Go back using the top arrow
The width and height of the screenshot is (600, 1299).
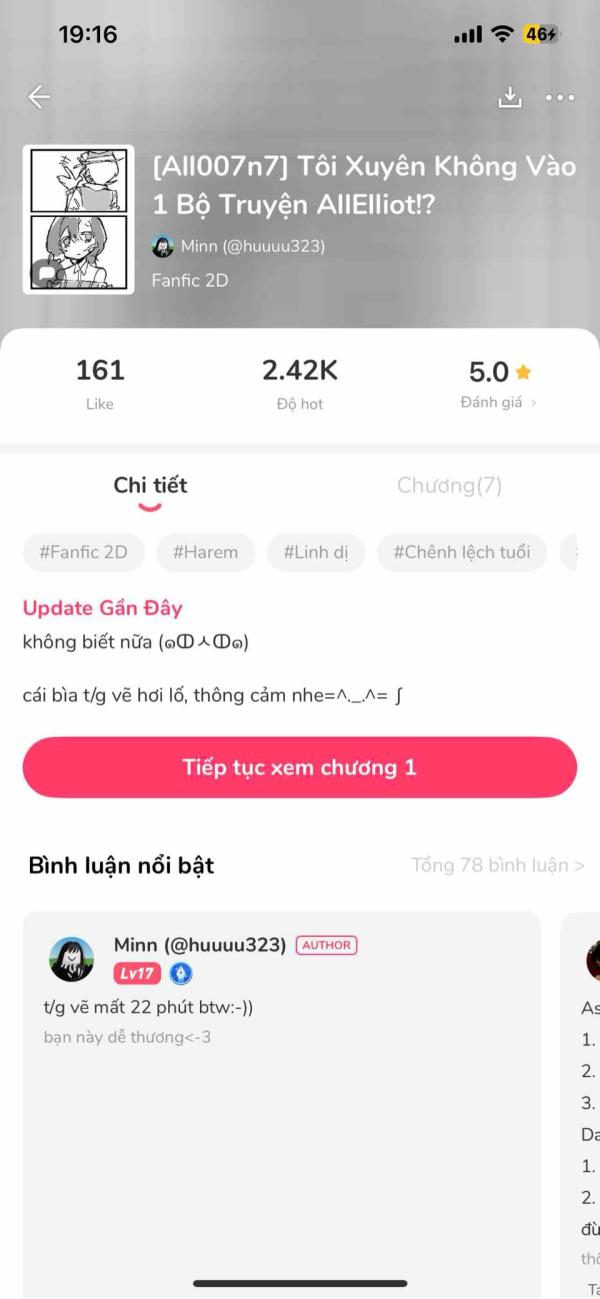[39, 97]
